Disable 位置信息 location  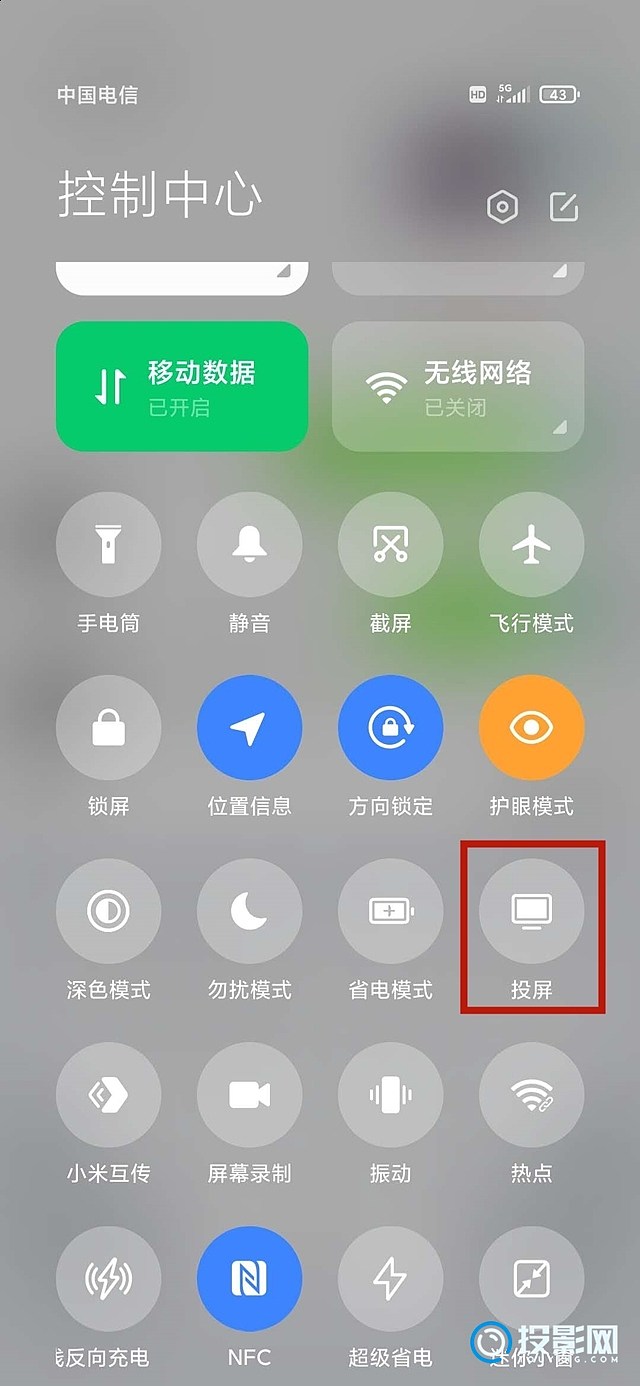[249, 727]
